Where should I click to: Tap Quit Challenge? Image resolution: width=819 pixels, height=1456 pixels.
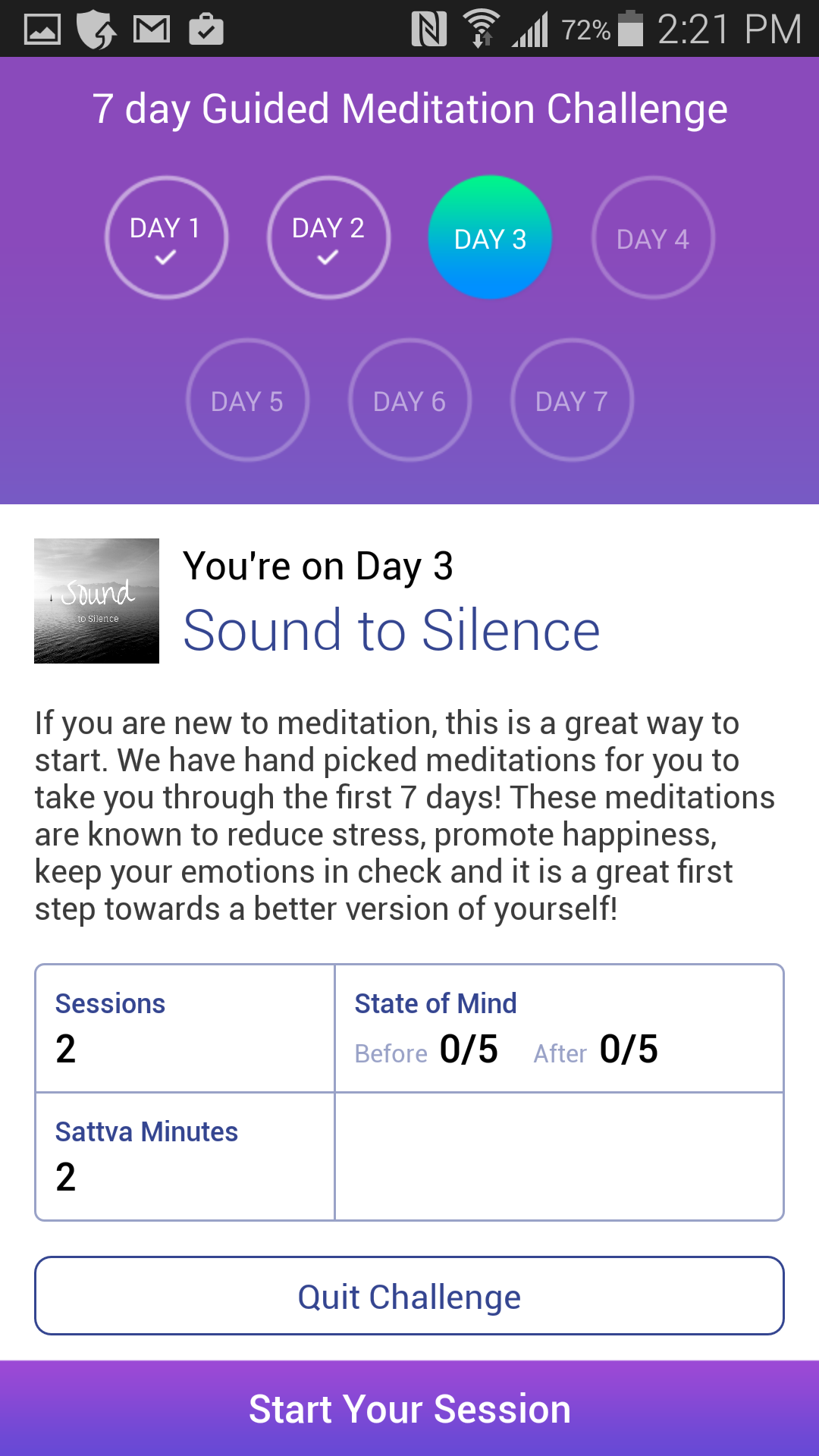[x=409, y=1295]
